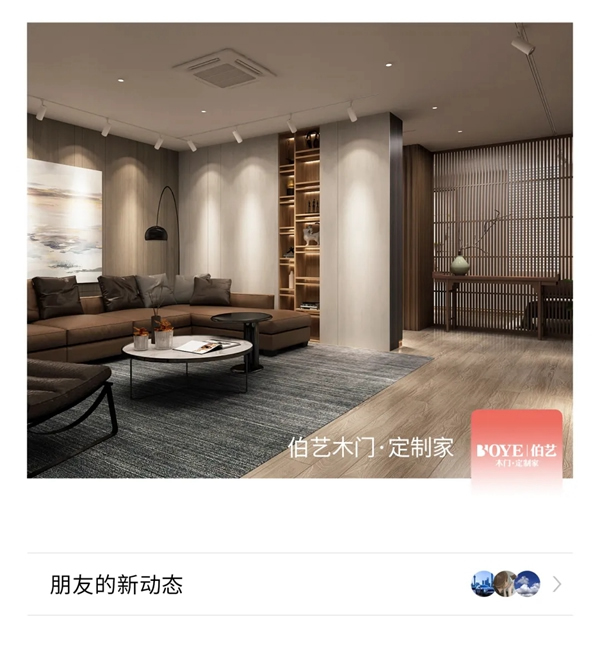Open 朋友的新动态 row
The height and width of the screenshot is (652, 600).
[299, 584]
